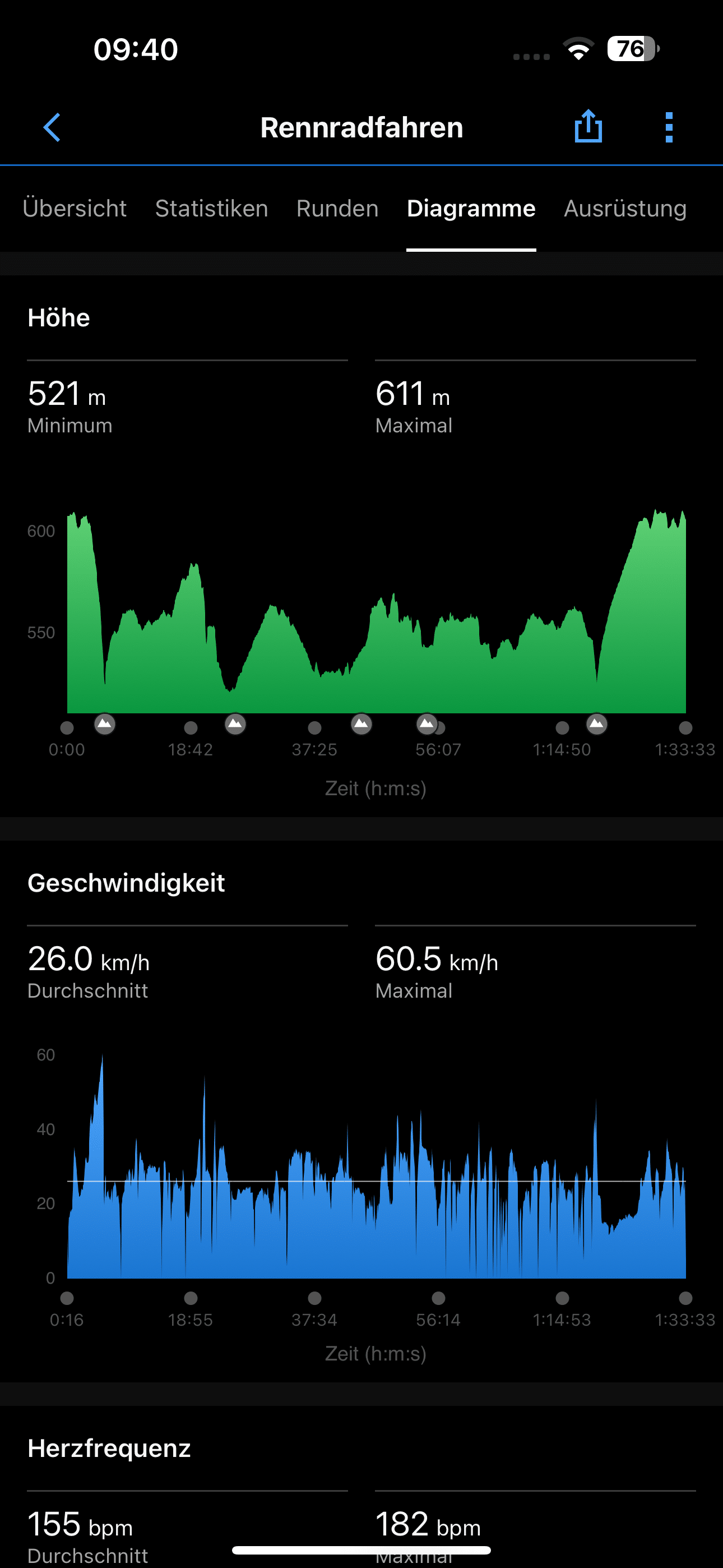This screenshot has width=723, height=1568.
Task: Switch to the Übersicht tab
Action: 75,209
